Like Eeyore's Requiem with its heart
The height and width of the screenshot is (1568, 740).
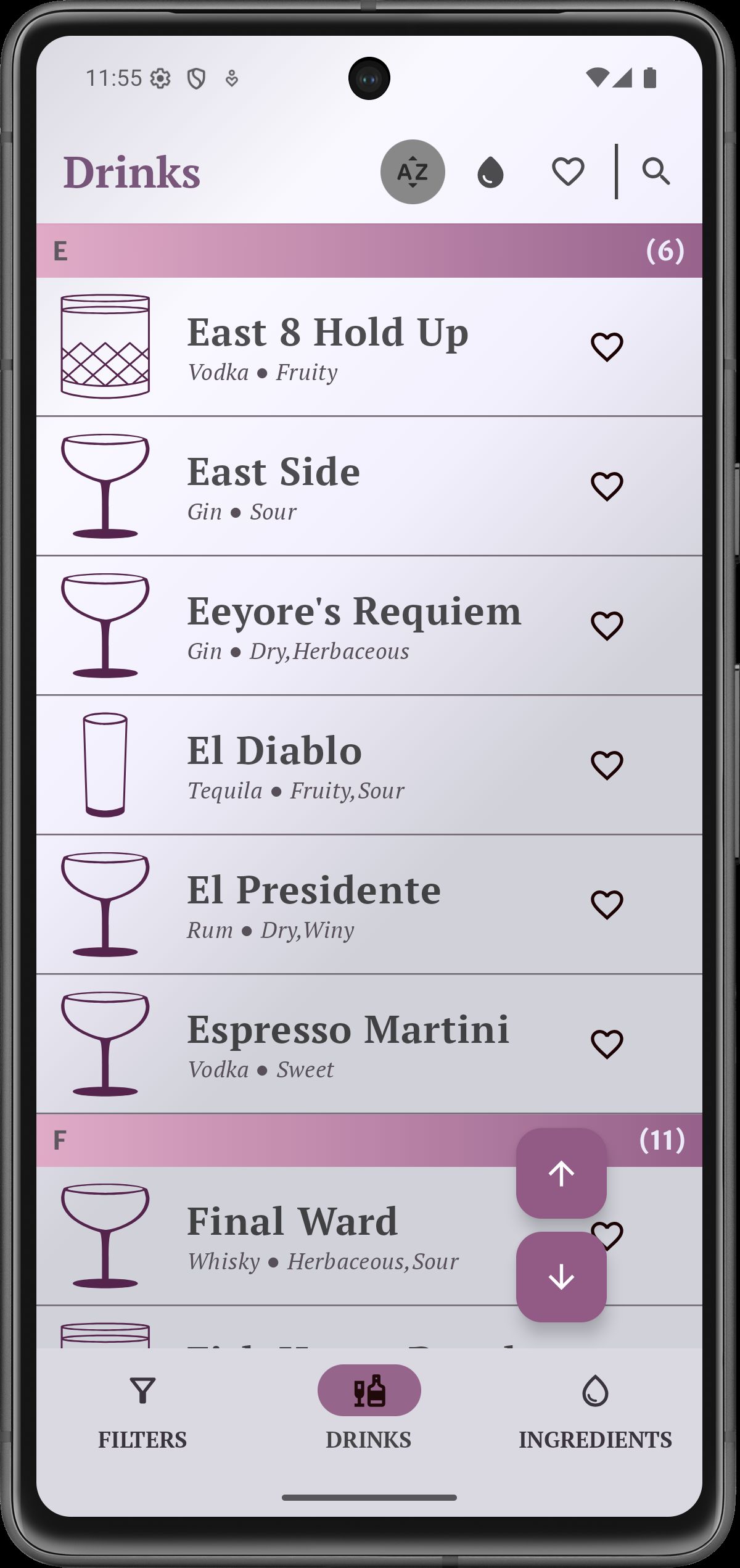click(607, 626)
